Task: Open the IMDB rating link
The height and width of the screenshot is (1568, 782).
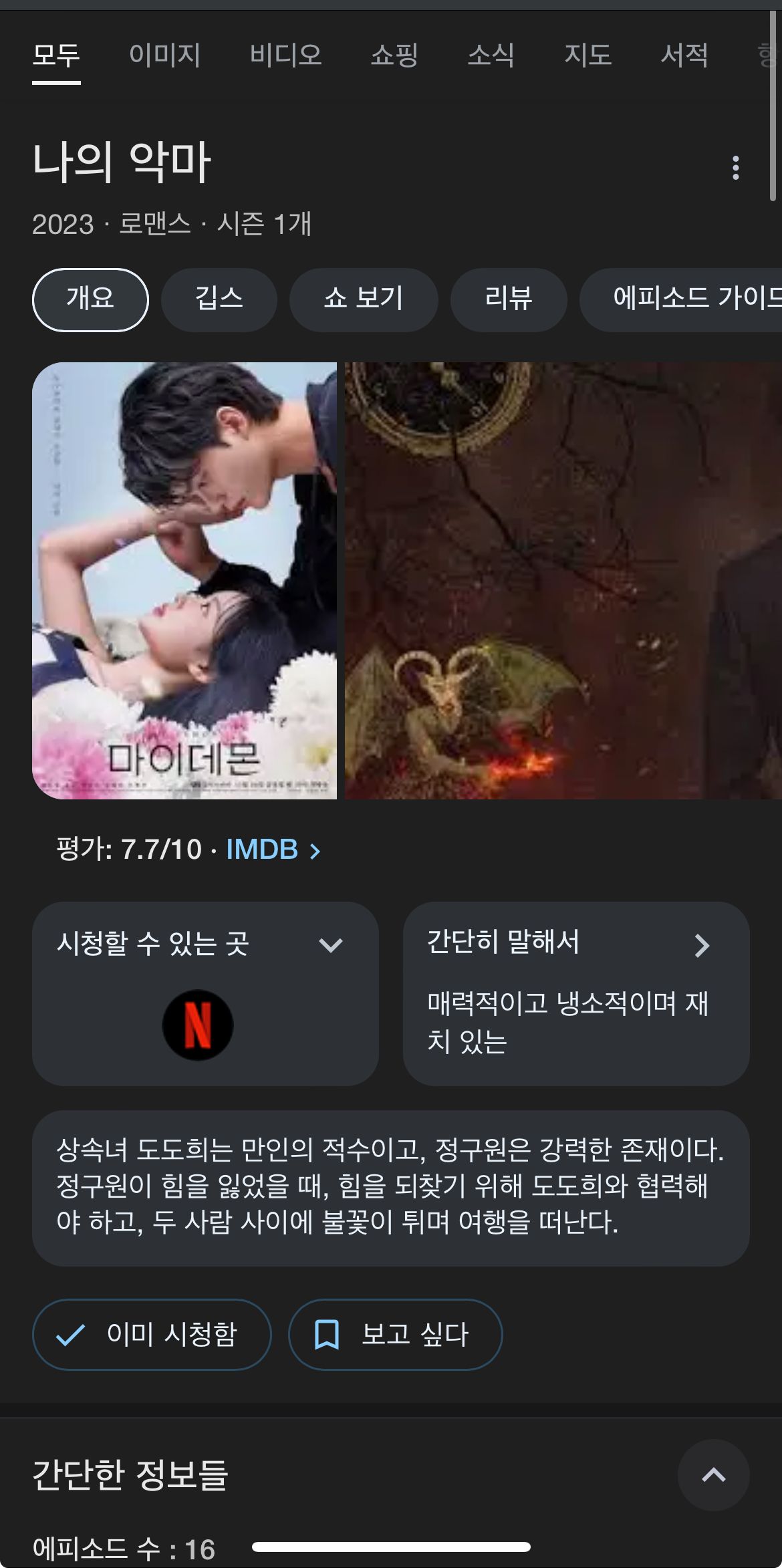Action: [273, 850]
